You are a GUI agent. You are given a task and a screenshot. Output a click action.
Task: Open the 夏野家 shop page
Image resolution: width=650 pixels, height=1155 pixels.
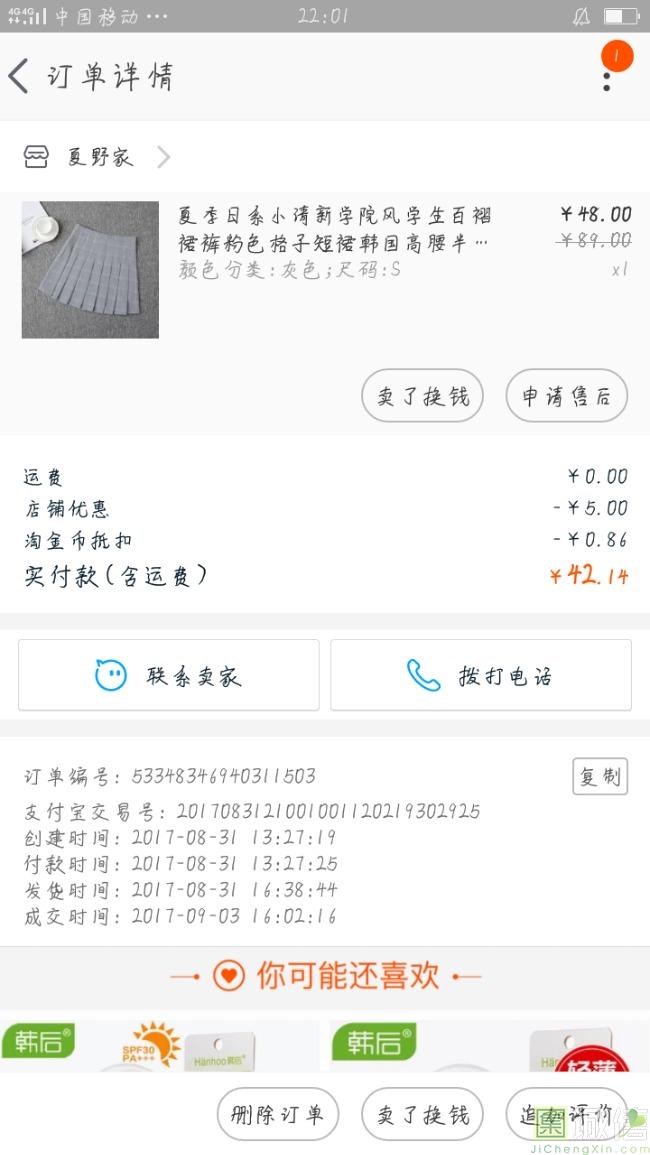point(97,157)
